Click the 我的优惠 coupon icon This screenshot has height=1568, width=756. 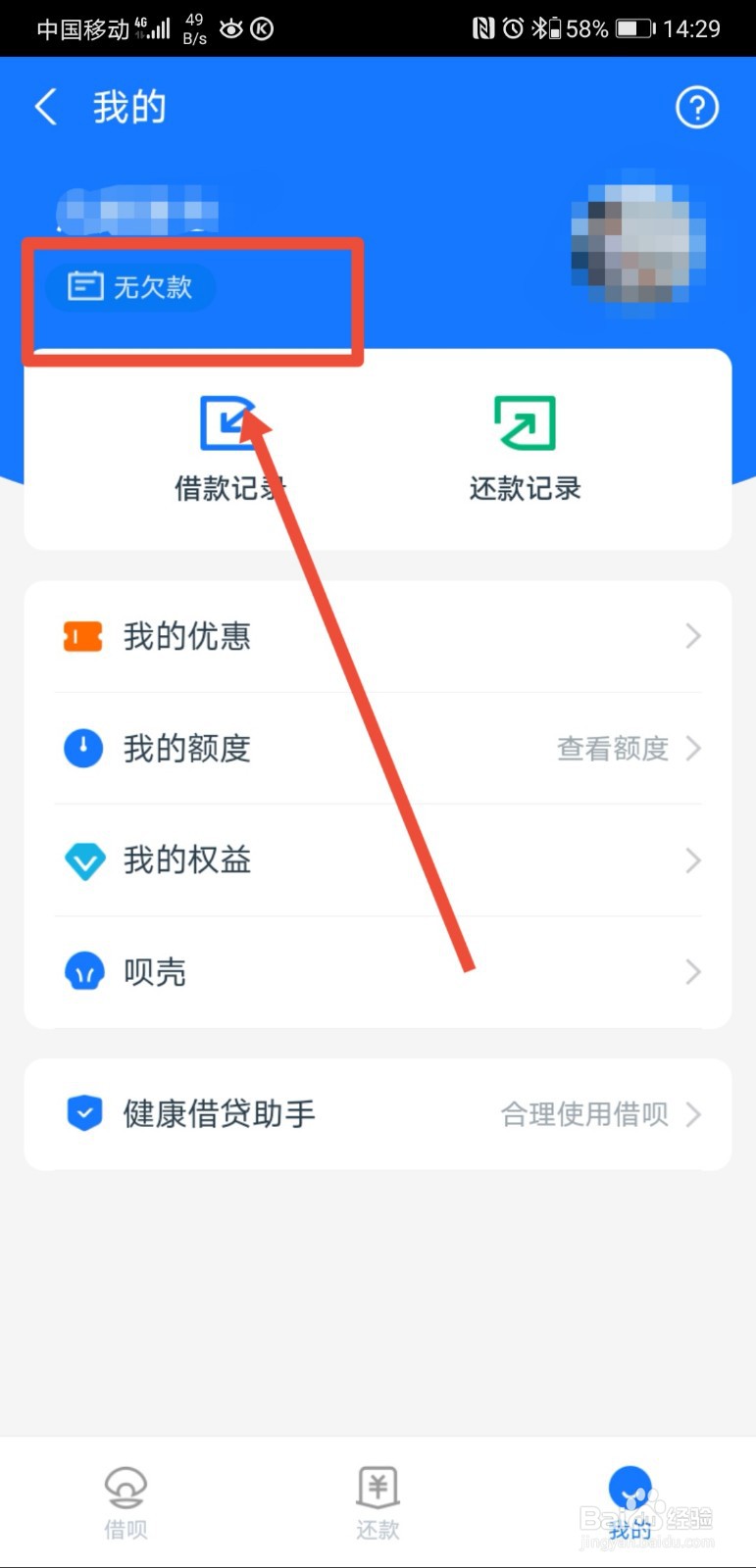tap(82, 636)
